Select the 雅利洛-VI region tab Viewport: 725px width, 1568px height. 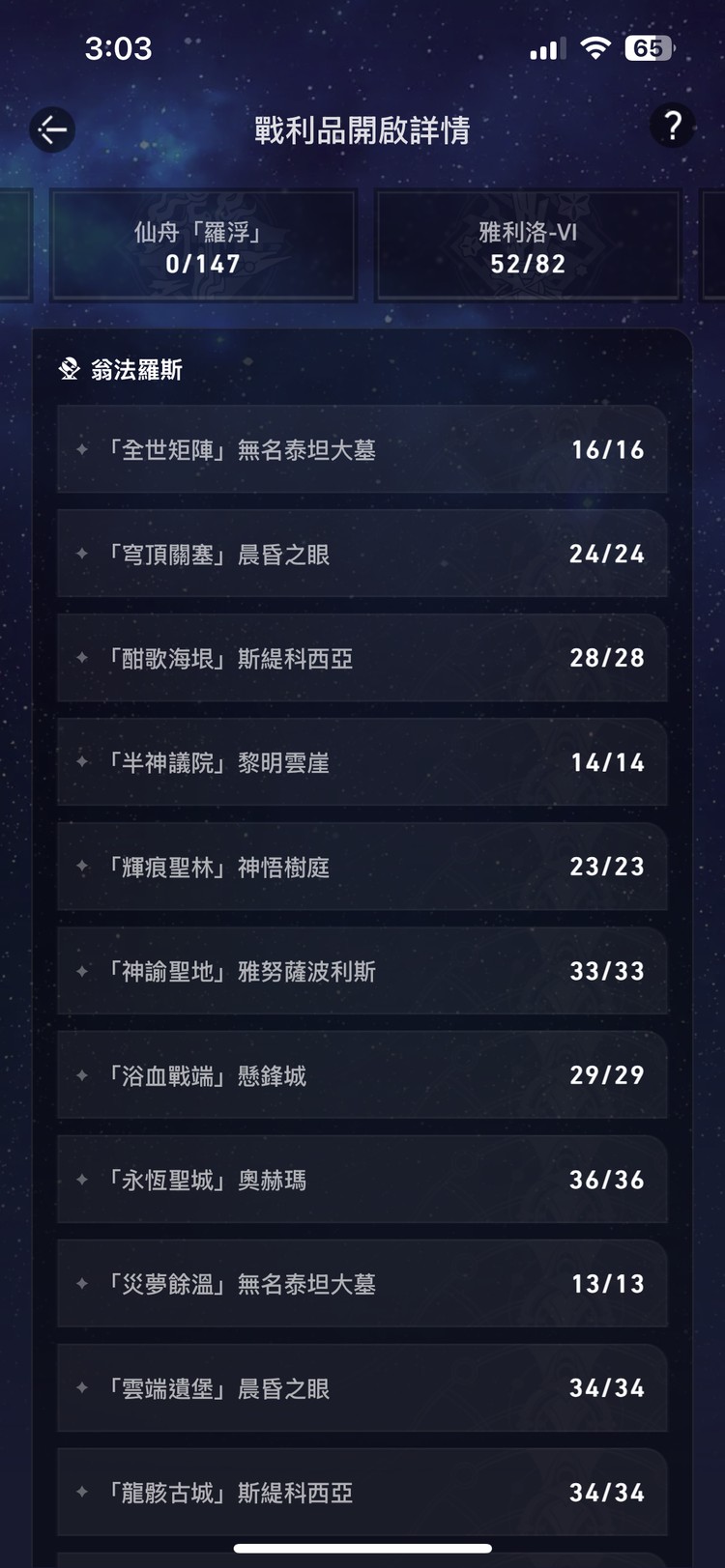coord(528,244)
